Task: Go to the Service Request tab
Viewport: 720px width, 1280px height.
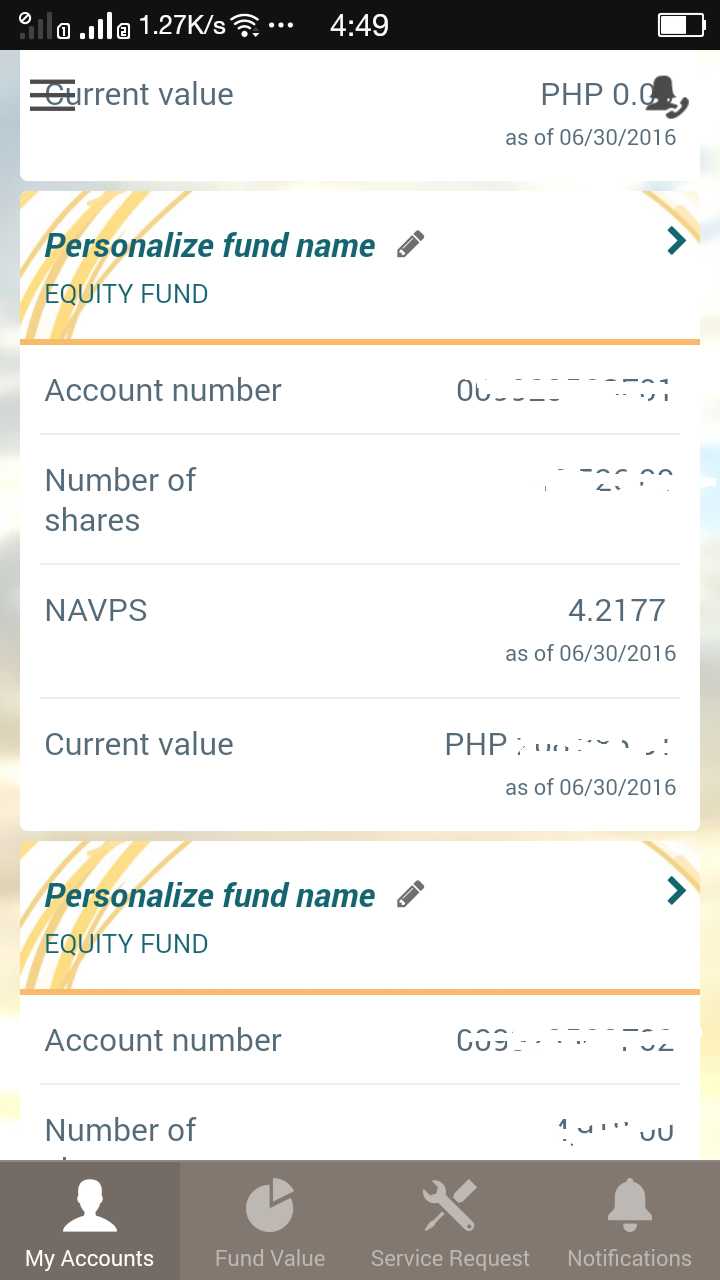Action: pyautogui.click(x=450, y=1222)
